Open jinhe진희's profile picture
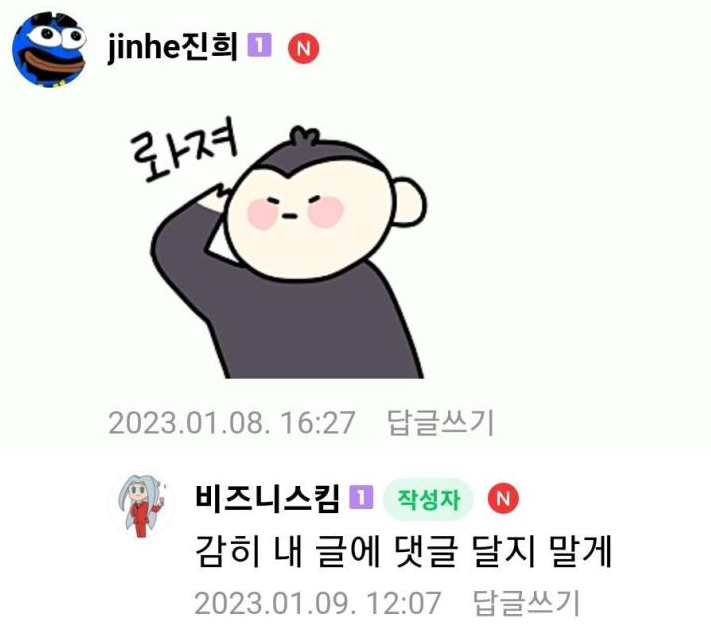Screen dimensions: 711x628 pyautogui.click(x=48, y=49)
